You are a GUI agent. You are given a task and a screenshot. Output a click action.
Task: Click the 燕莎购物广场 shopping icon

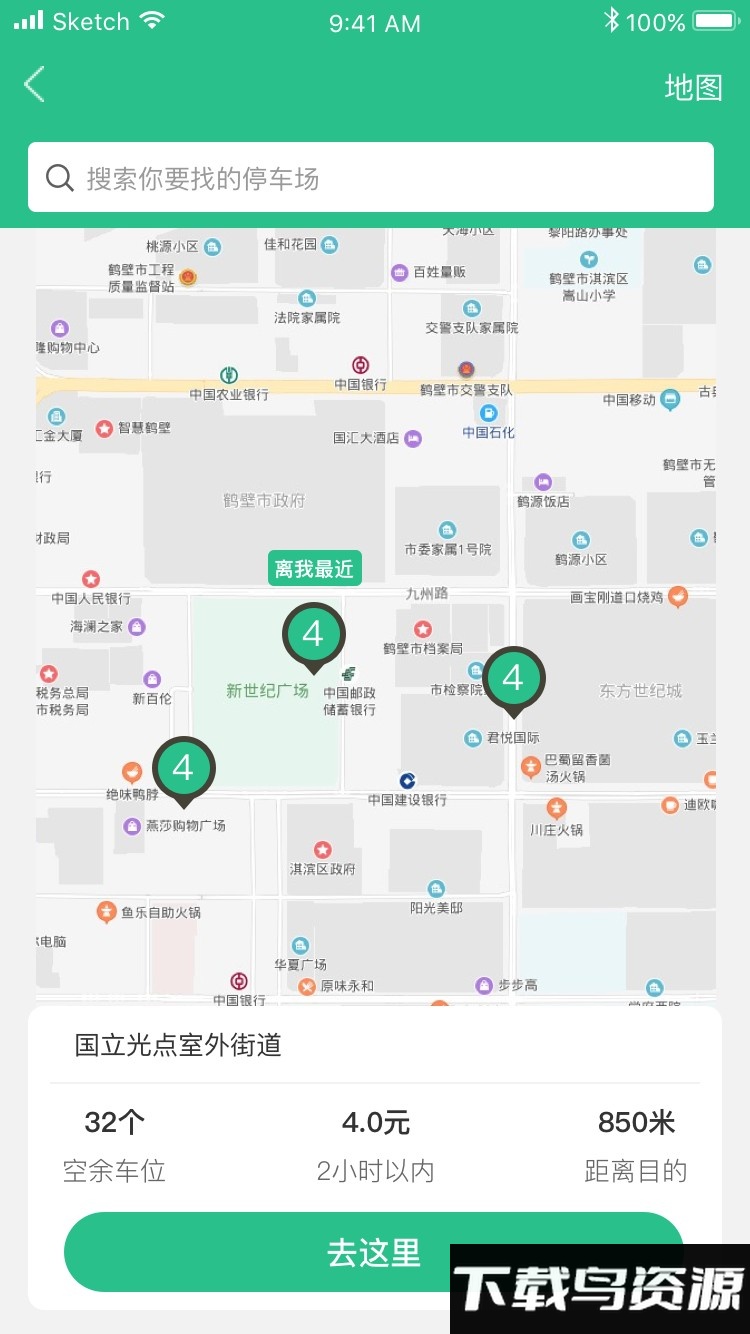pos(133,826)
